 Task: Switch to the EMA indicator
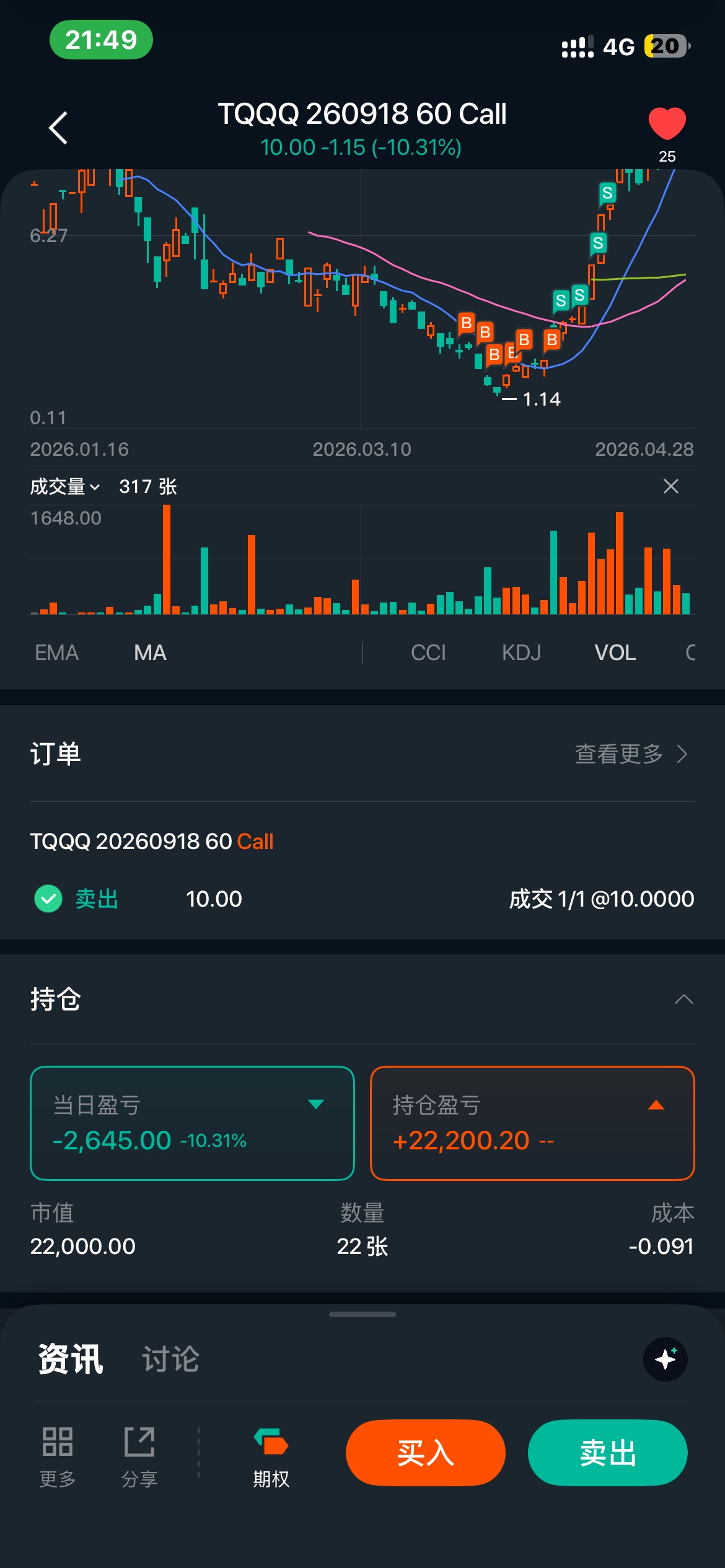[56, 653]
